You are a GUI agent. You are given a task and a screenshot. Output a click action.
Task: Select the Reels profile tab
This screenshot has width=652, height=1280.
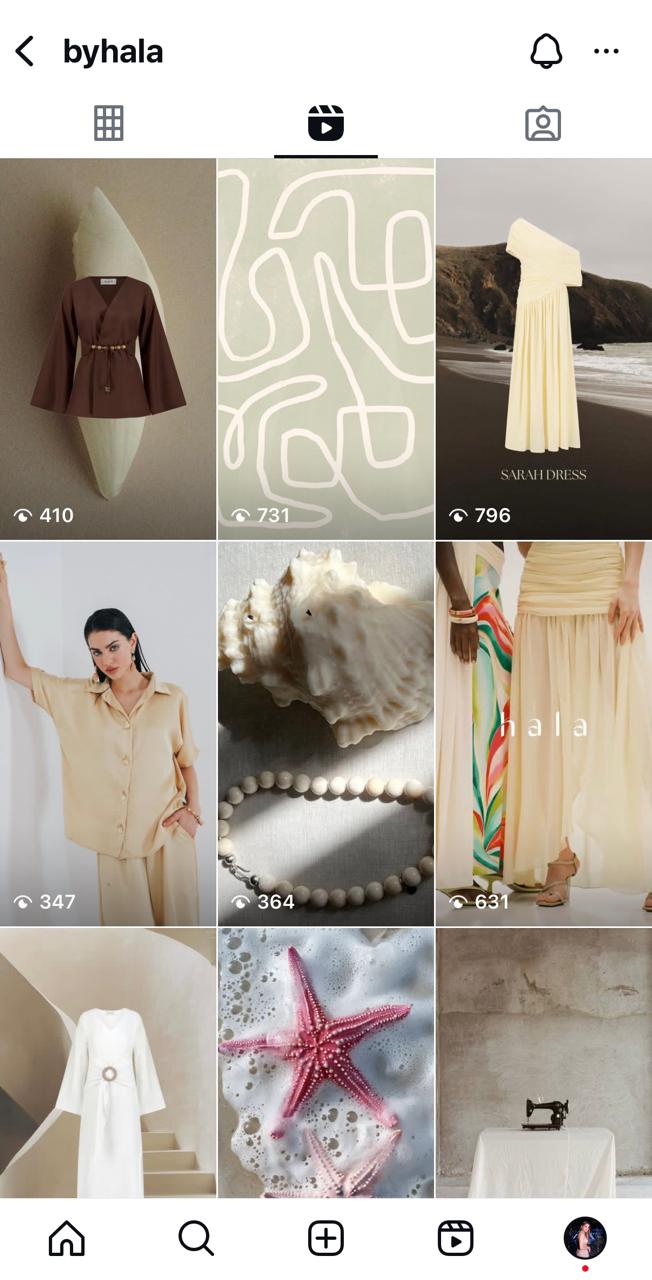[326, 124]
